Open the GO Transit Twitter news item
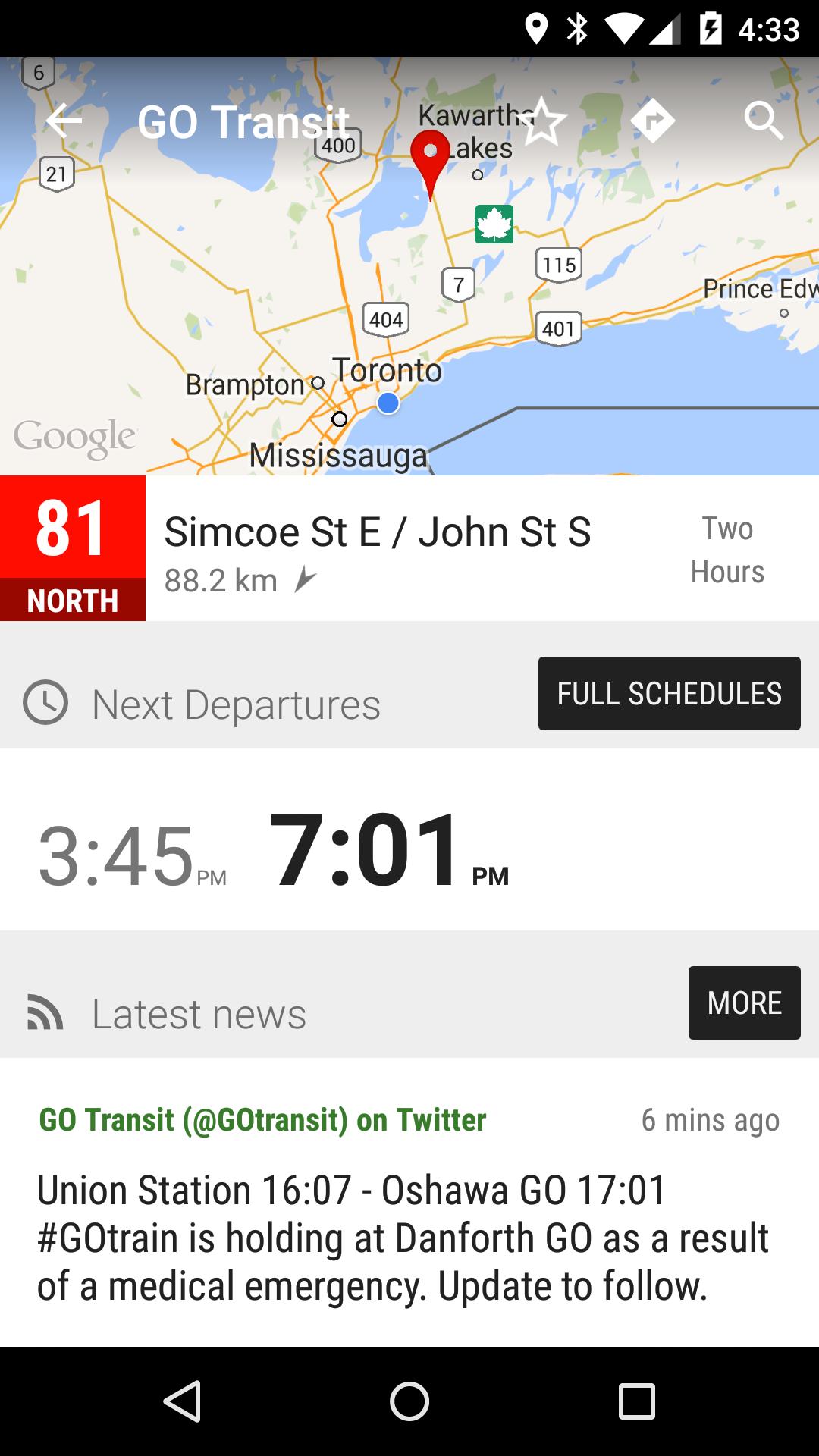Screen dimensions: 819x1456 click(409, 1203)
